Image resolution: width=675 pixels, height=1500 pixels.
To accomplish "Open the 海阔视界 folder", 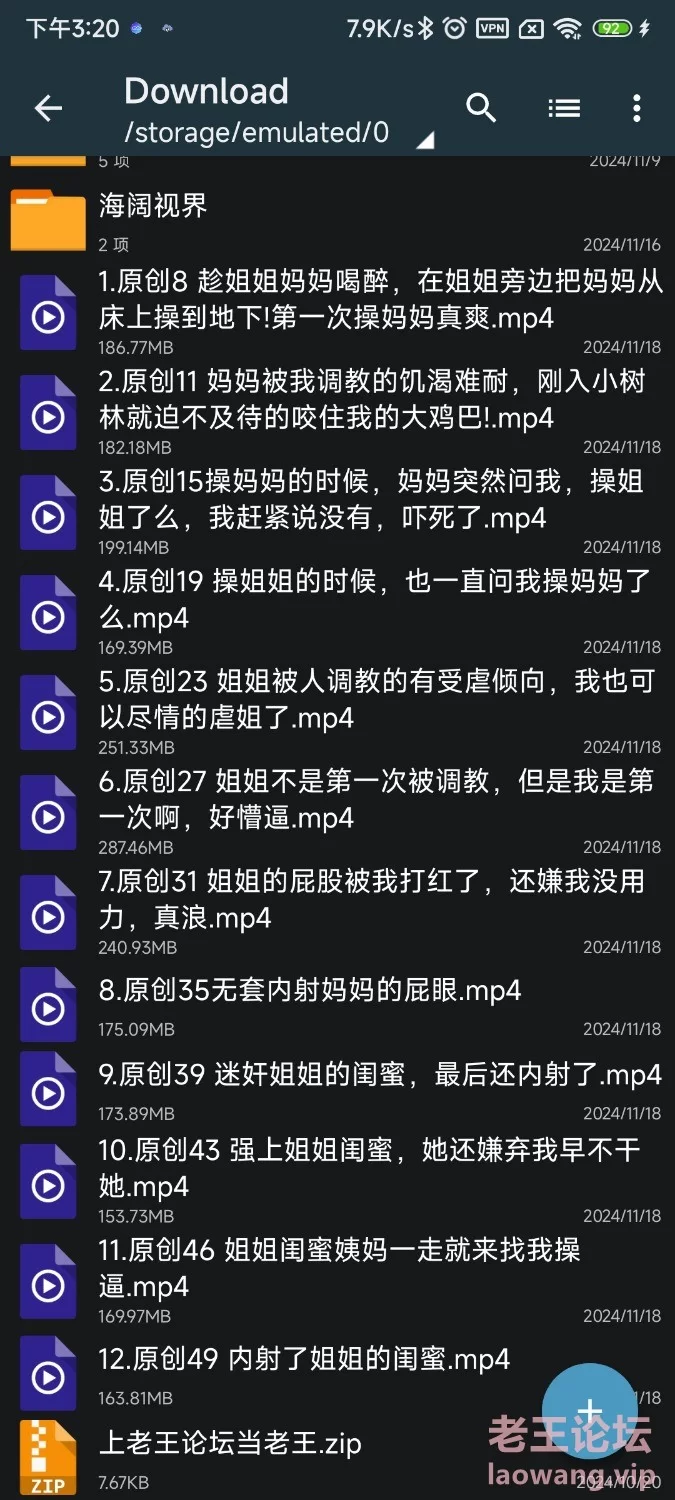I will point(337,220).
